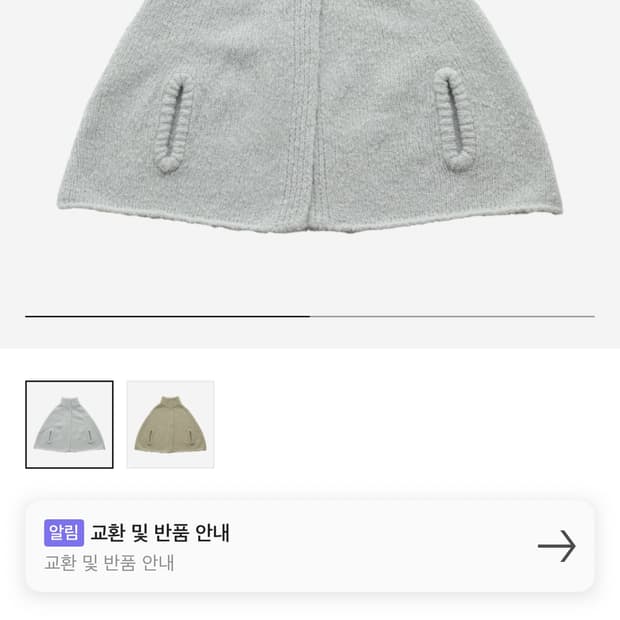Open the 교환 및 반품 안내 notice
Viewport: 620px width, 620px height.
[x=310, y=546]
